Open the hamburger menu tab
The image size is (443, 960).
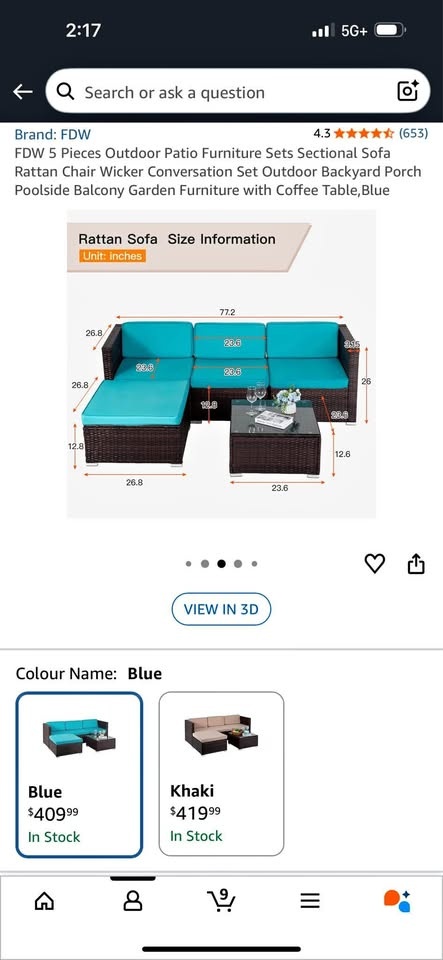[310, 901]
